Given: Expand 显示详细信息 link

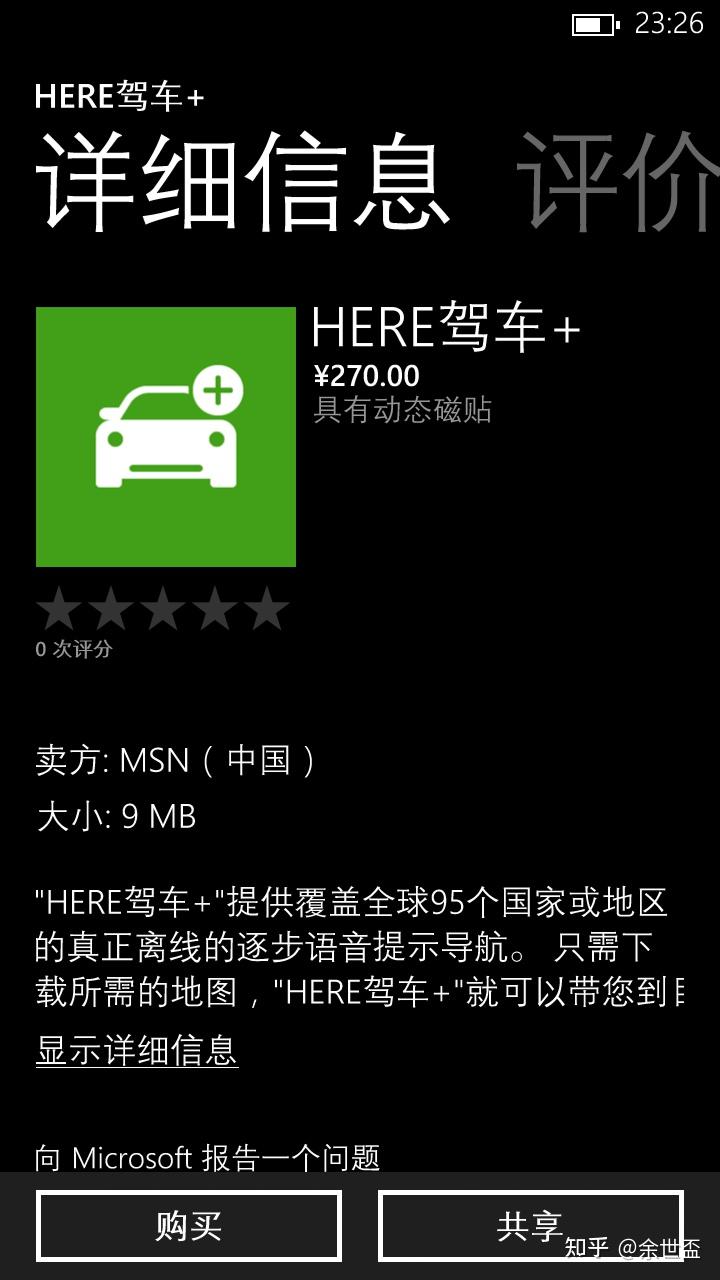Looking at the screenshot, I should click(x=137, y=1051).
